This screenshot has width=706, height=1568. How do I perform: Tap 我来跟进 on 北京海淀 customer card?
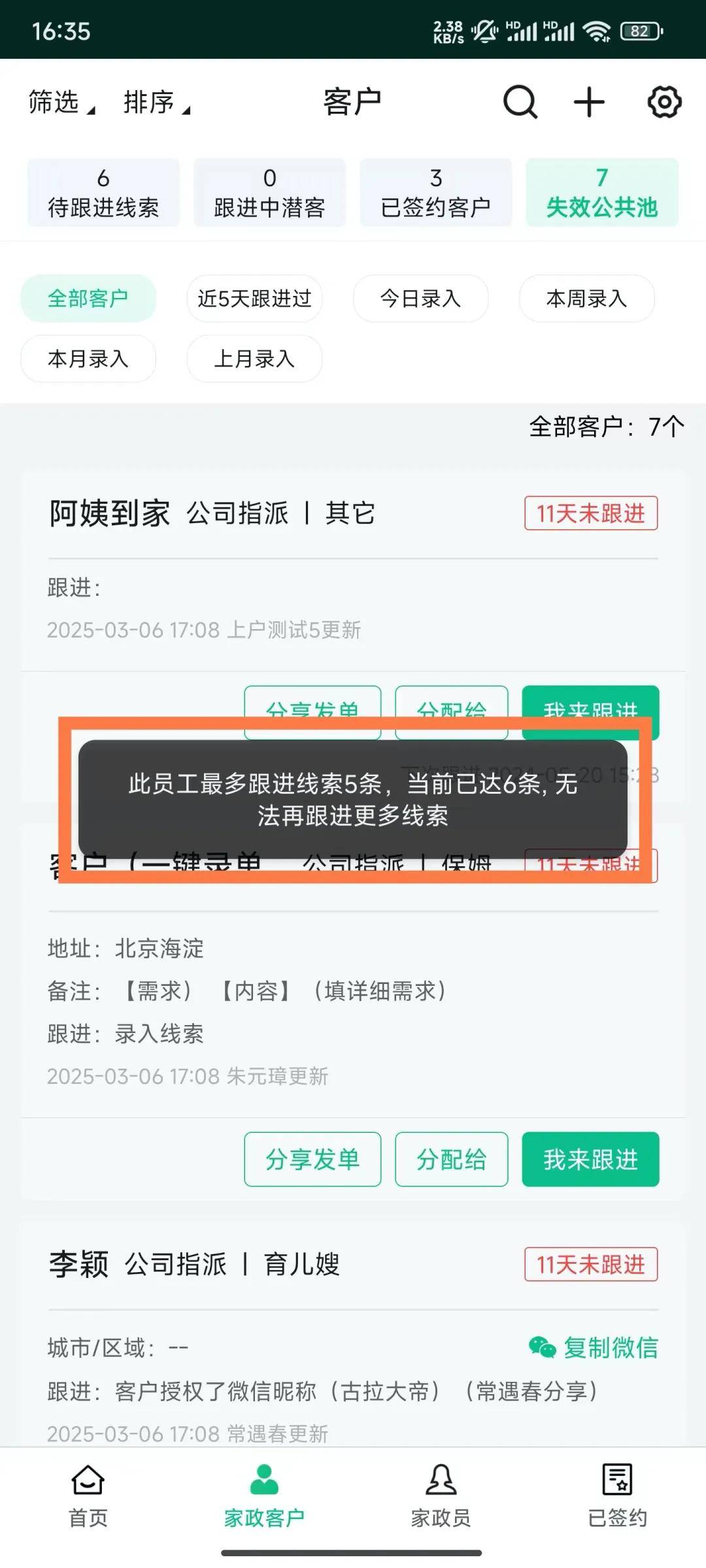[590, 1160]
